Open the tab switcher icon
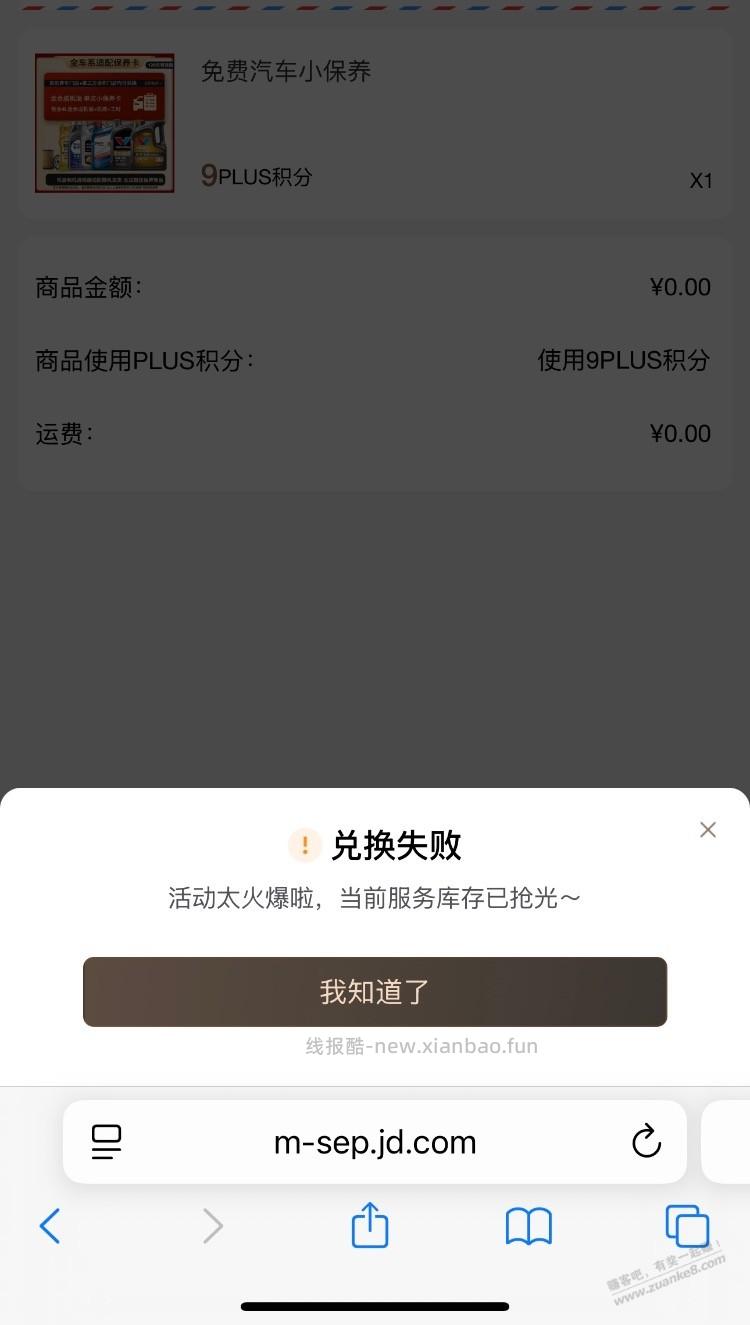 pyautogui.click(x=687, y=1225)
